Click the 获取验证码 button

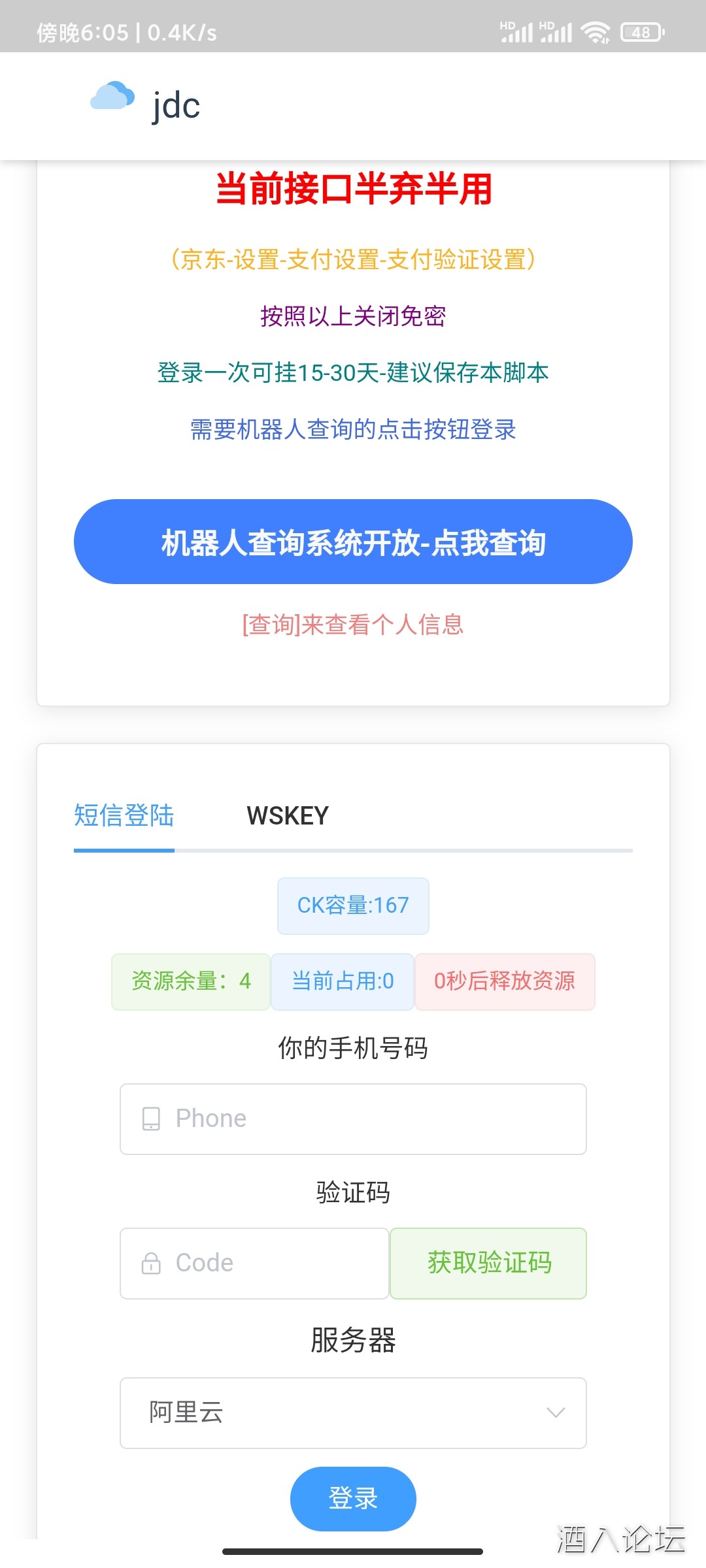click(x=488, y=1263)
